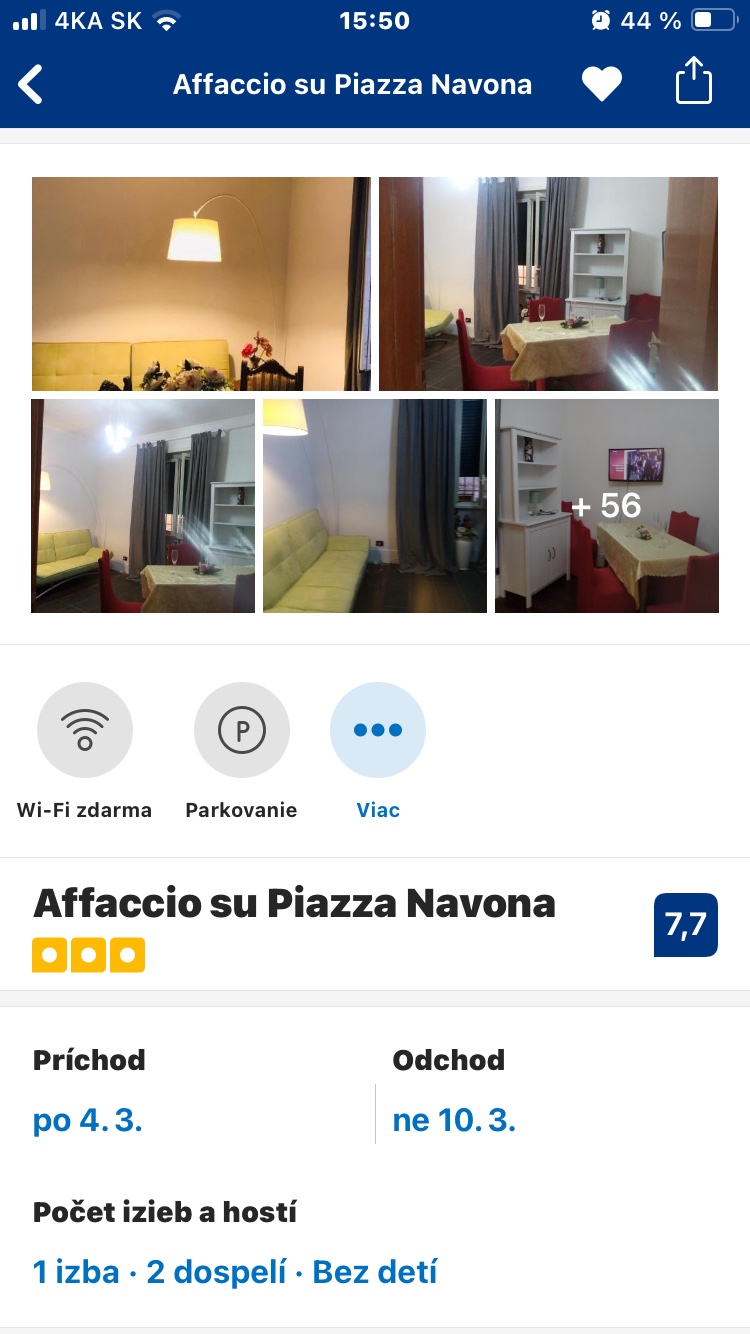750x1334 pixels.
Task: Open the 7,7 review score badge
Action: pyautogui.click(x=686, y=925)
